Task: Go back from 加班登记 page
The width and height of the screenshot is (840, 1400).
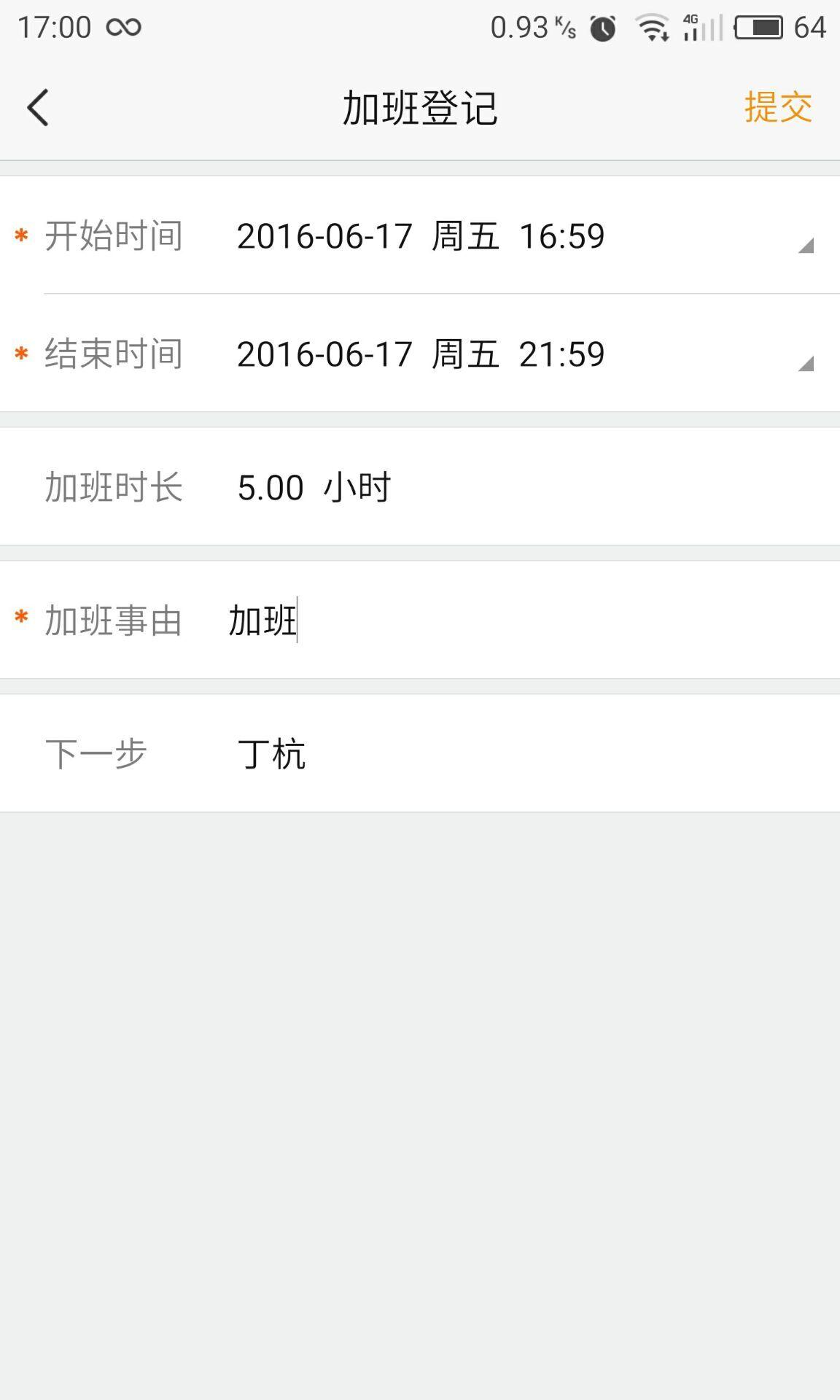Action: coord(38,108)
